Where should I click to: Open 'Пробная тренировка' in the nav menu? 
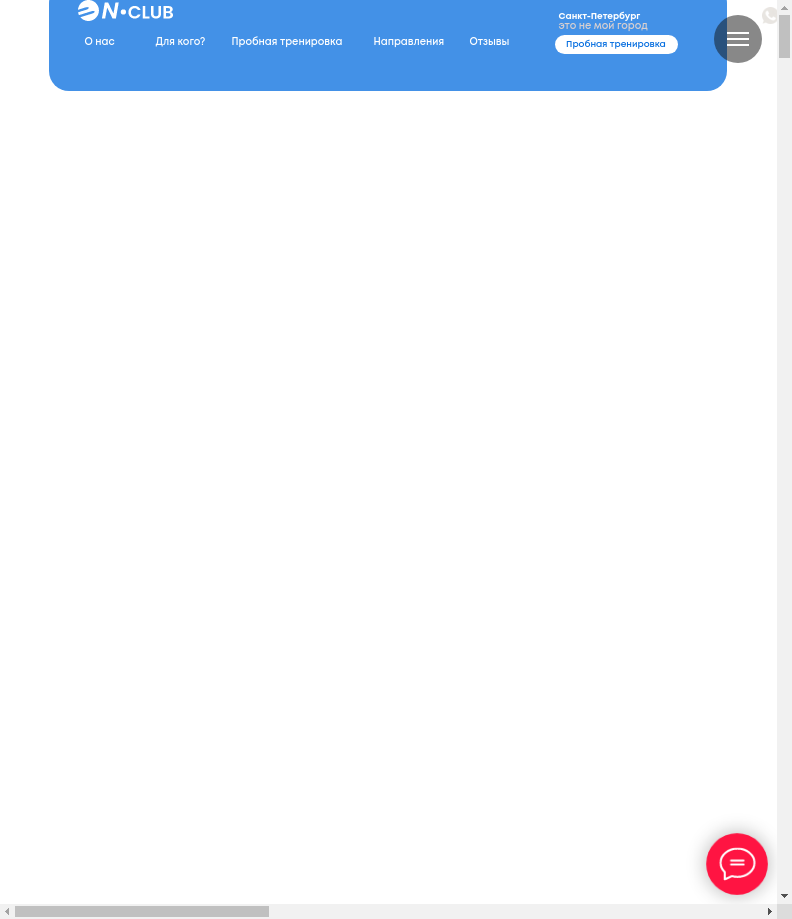286,42
